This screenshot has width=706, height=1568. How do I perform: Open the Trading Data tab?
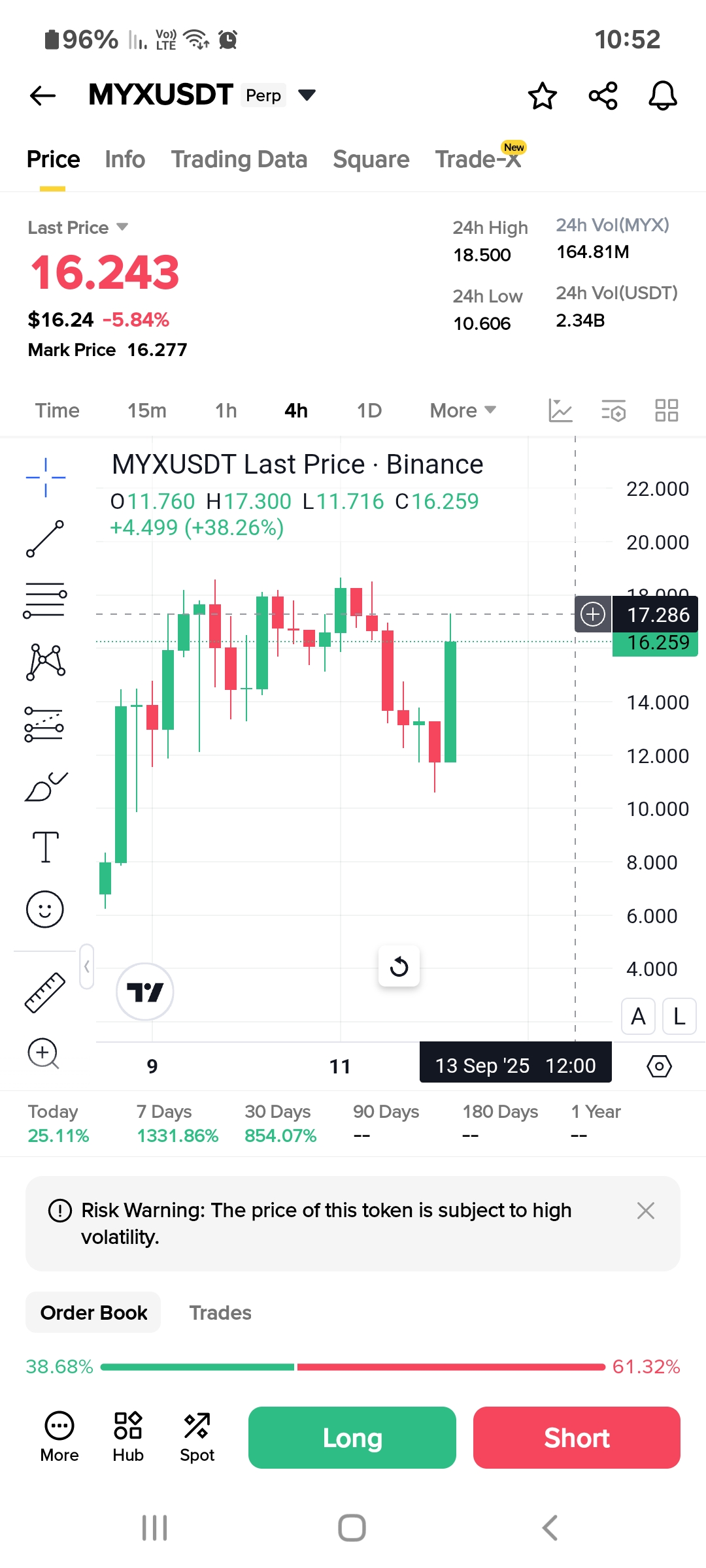239,159
